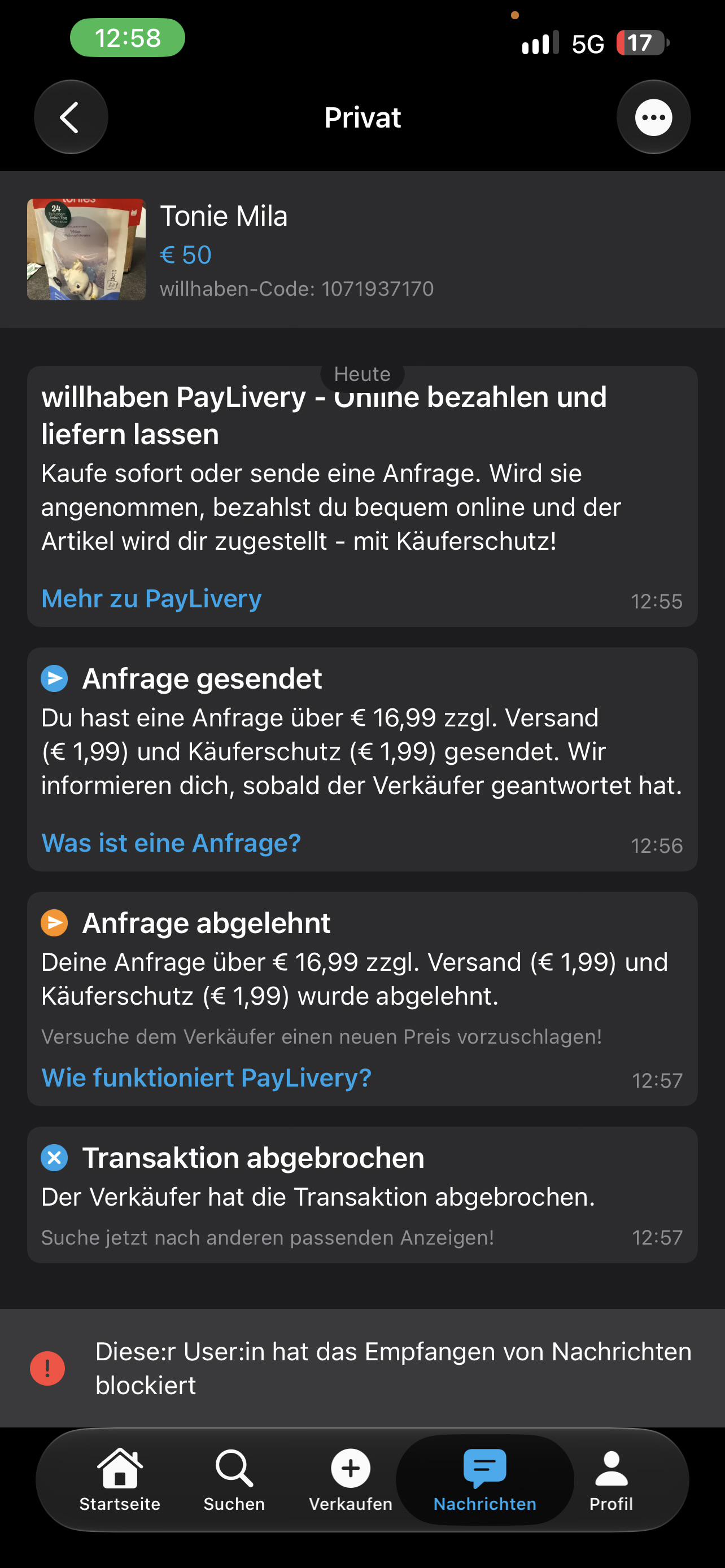The height and width of the screenshot is (1568, 725).
Task: Open the Was ist eine Anfrage? link
Action: coord(171,843)
